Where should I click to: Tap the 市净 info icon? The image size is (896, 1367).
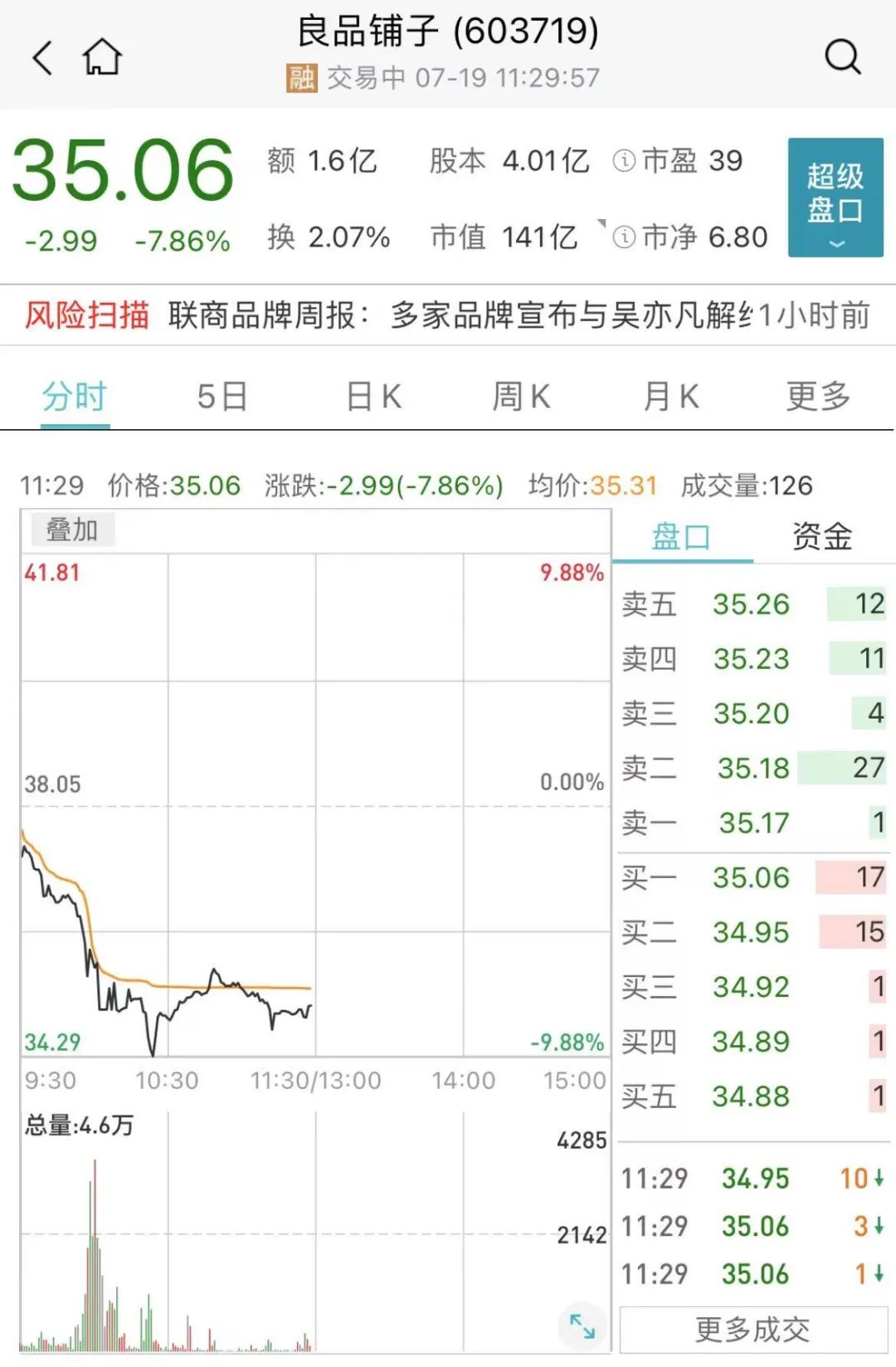(624, 237)
